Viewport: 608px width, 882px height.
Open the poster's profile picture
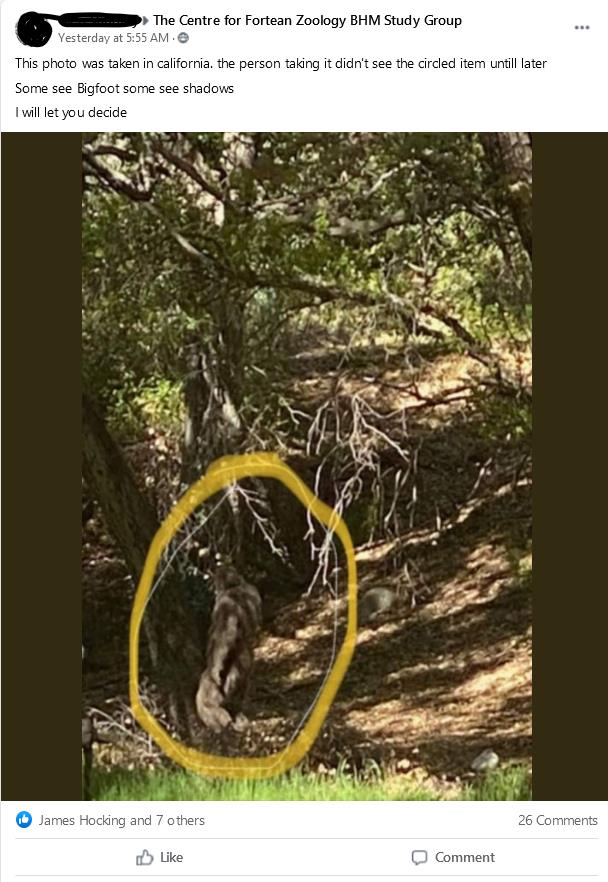[33, 29]
